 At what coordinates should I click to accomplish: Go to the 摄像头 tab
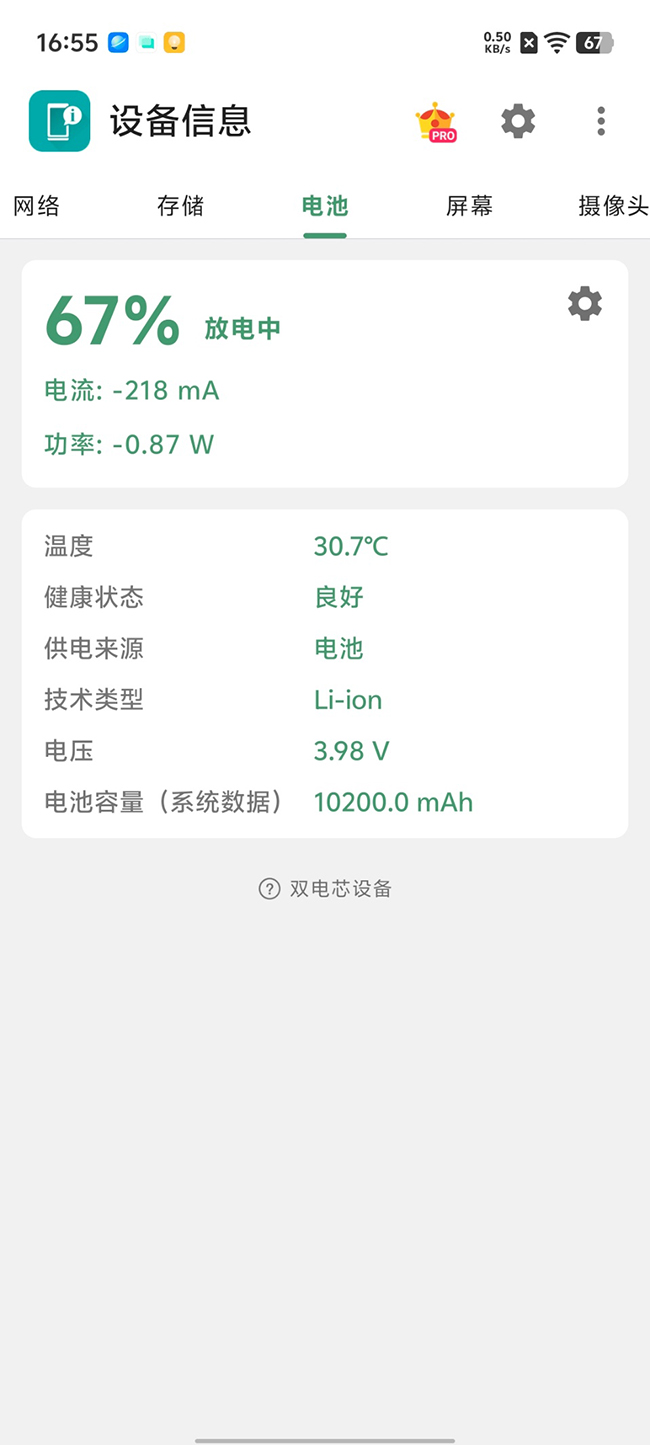coord(612,206)
